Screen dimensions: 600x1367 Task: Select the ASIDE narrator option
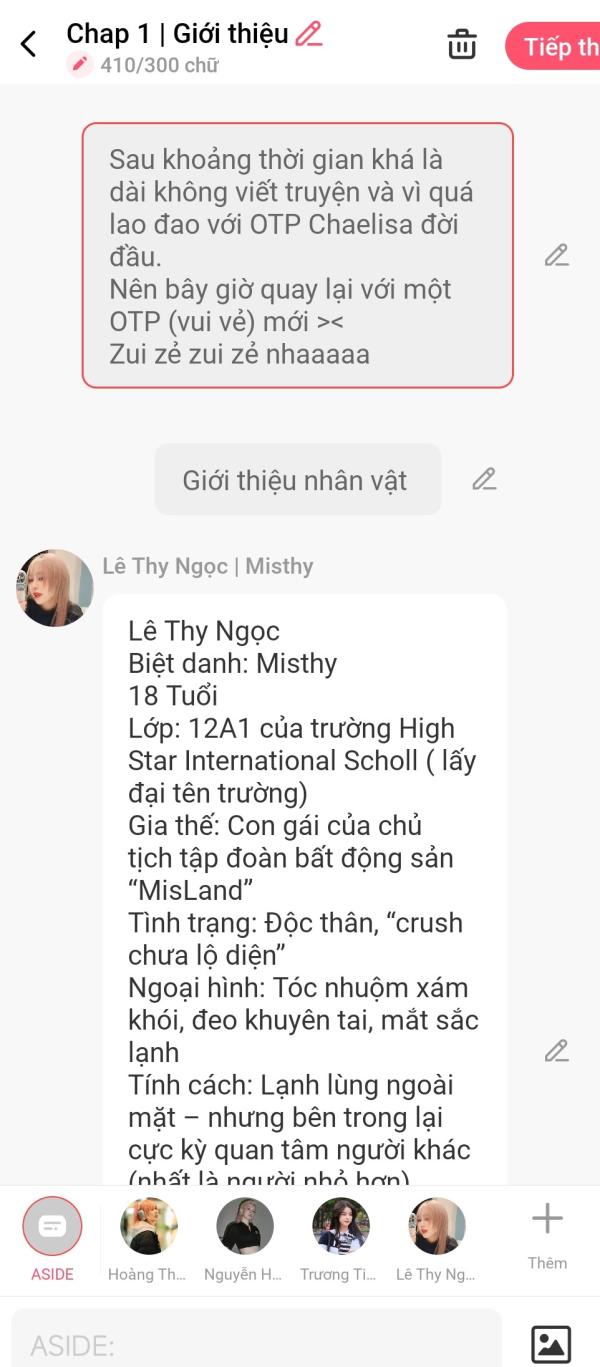tap(52, 1239)
